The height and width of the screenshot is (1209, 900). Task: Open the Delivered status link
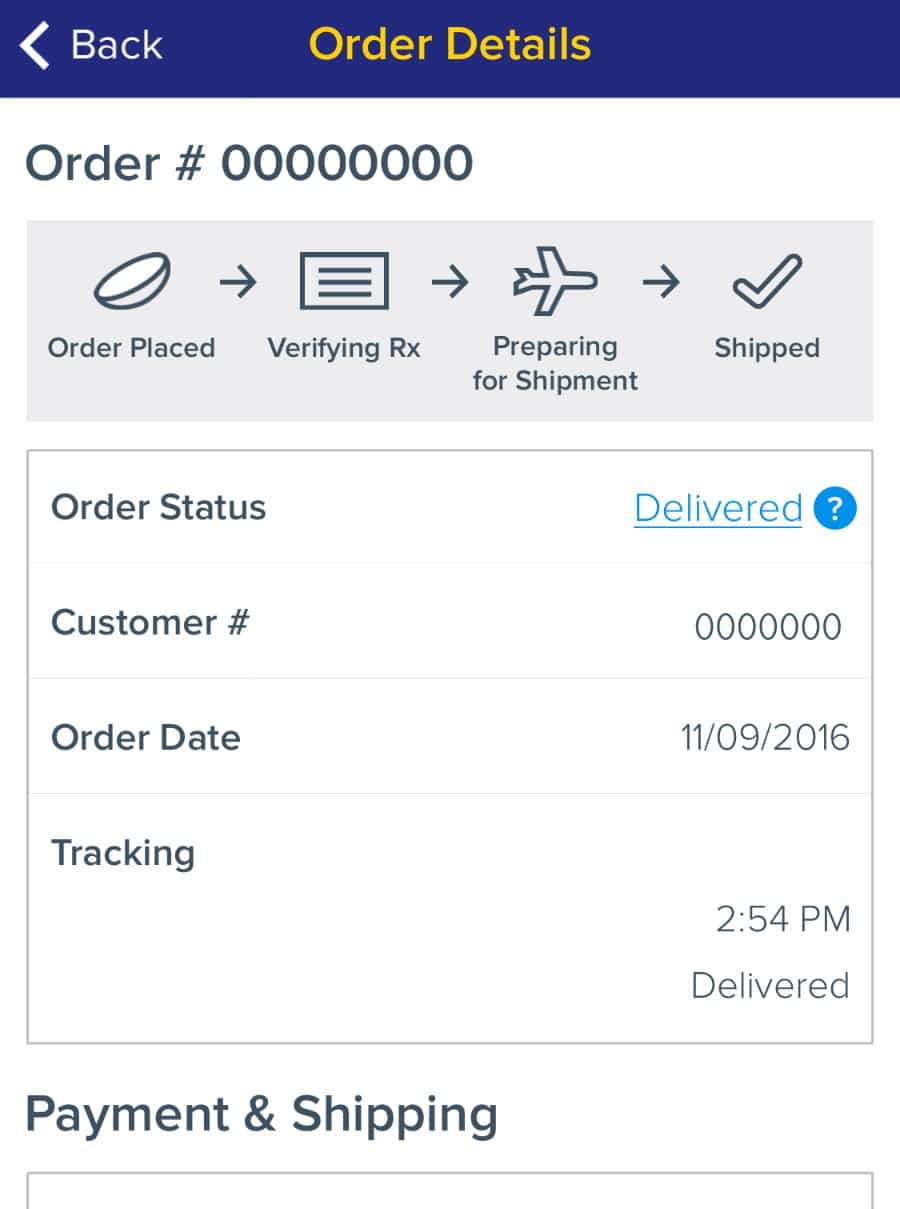[x=718, y=508]
